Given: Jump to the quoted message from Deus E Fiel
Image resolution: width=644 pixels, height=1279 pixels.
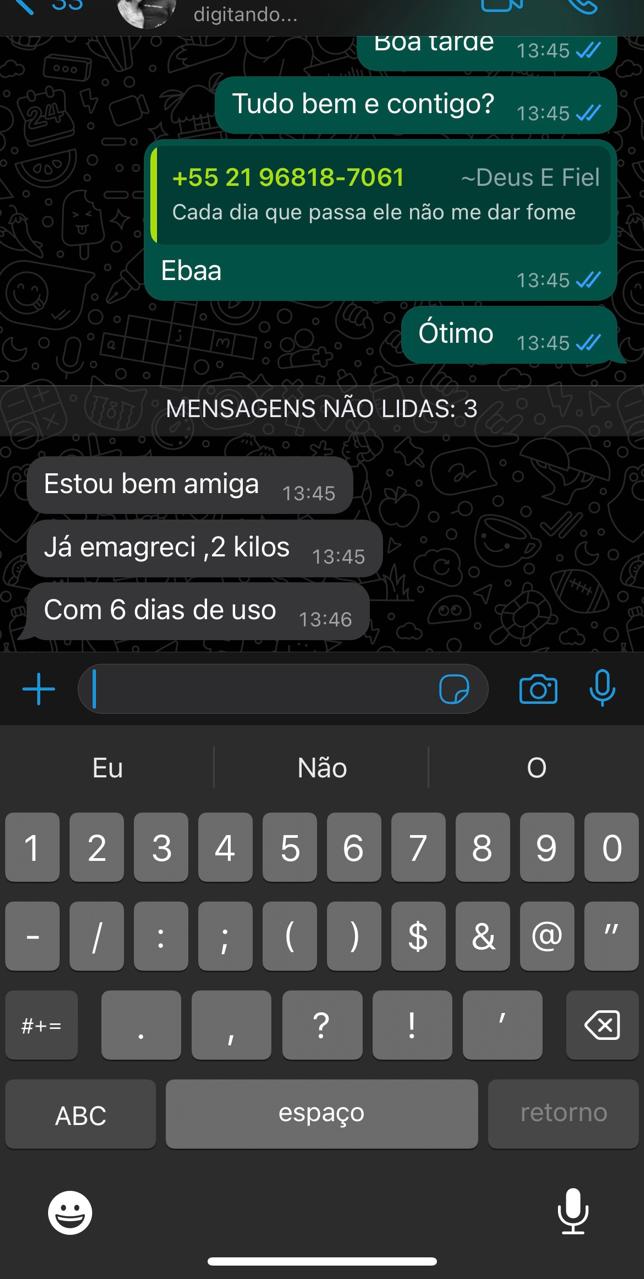Looking at the screenshot, I should pos(380,195).
